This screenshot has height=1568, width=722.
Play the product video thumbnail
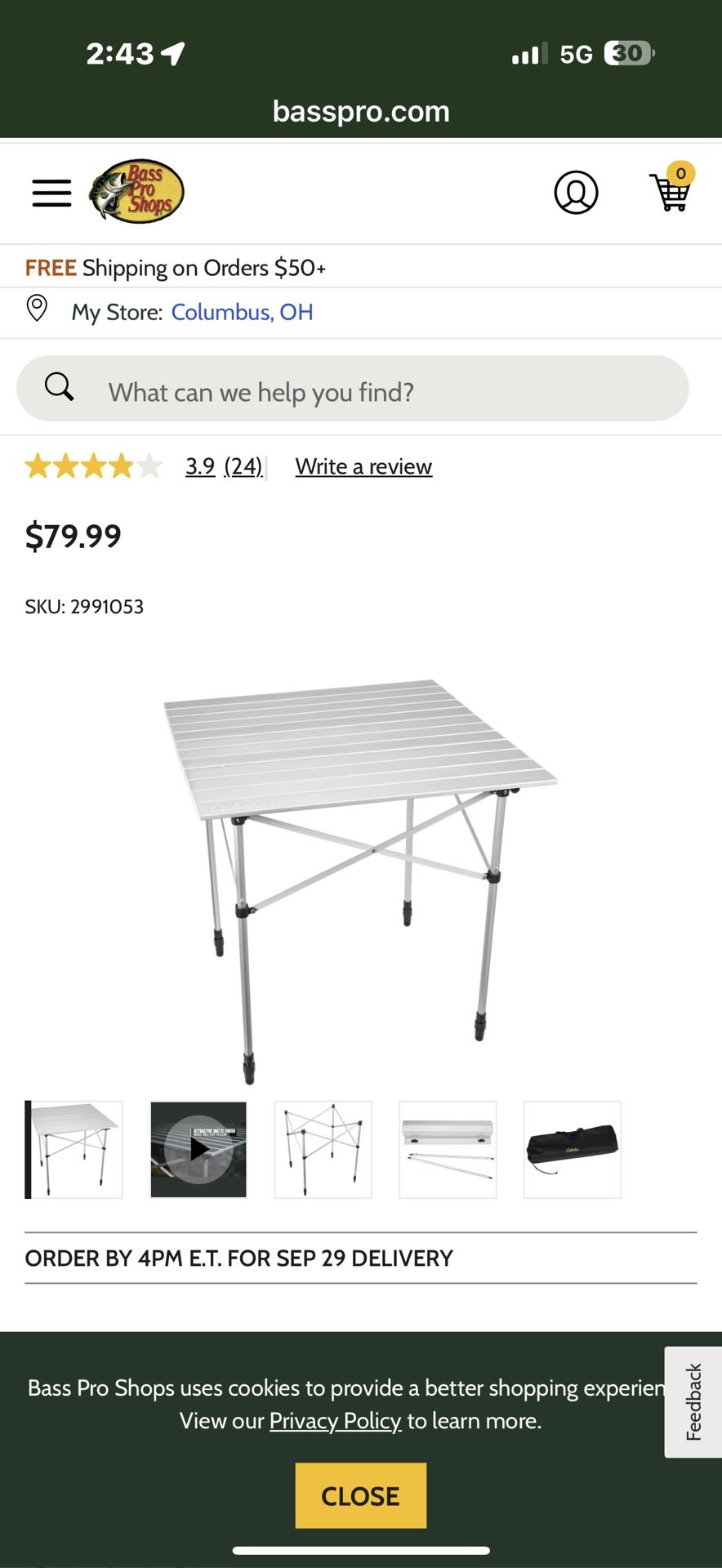coord(198,1149)
